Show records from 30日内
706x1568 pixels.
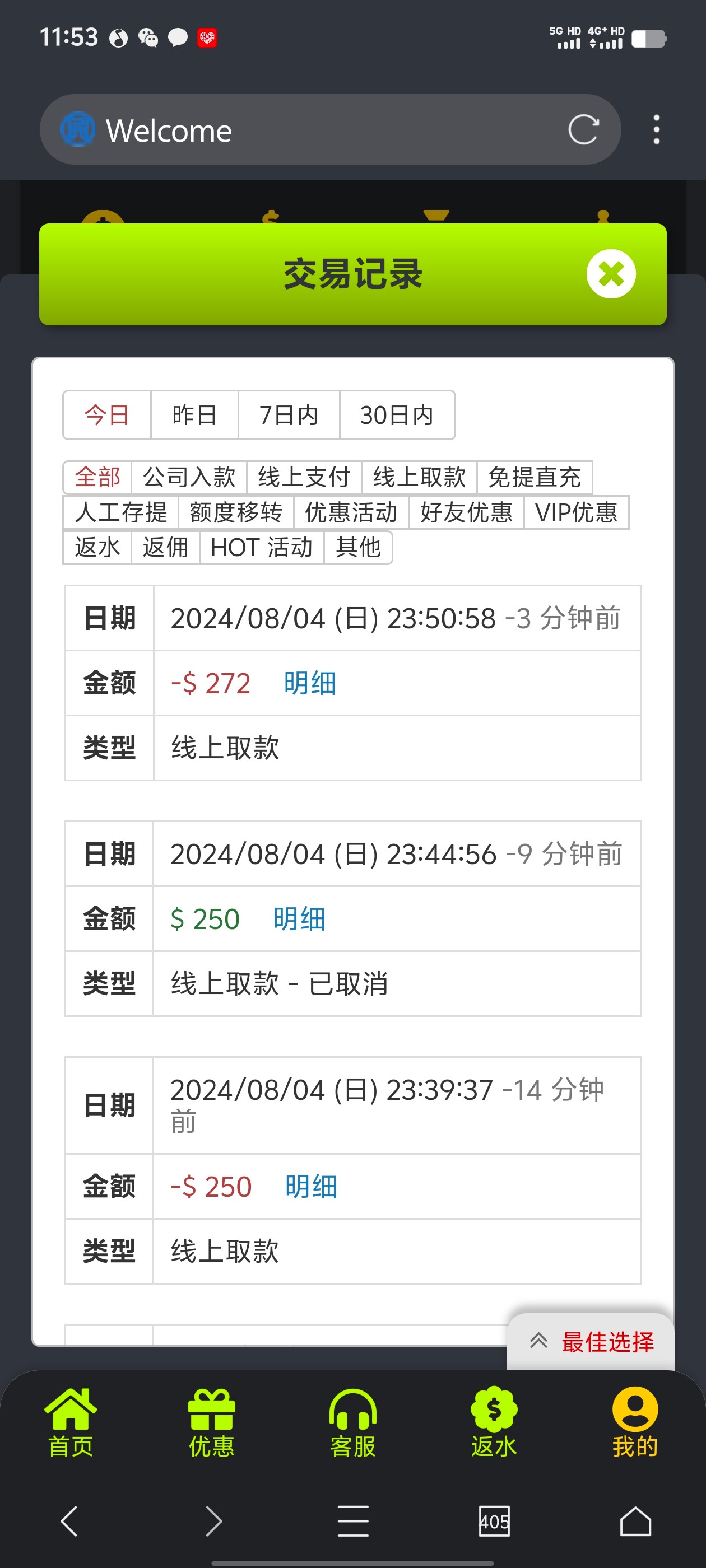(x=397, y=415)
